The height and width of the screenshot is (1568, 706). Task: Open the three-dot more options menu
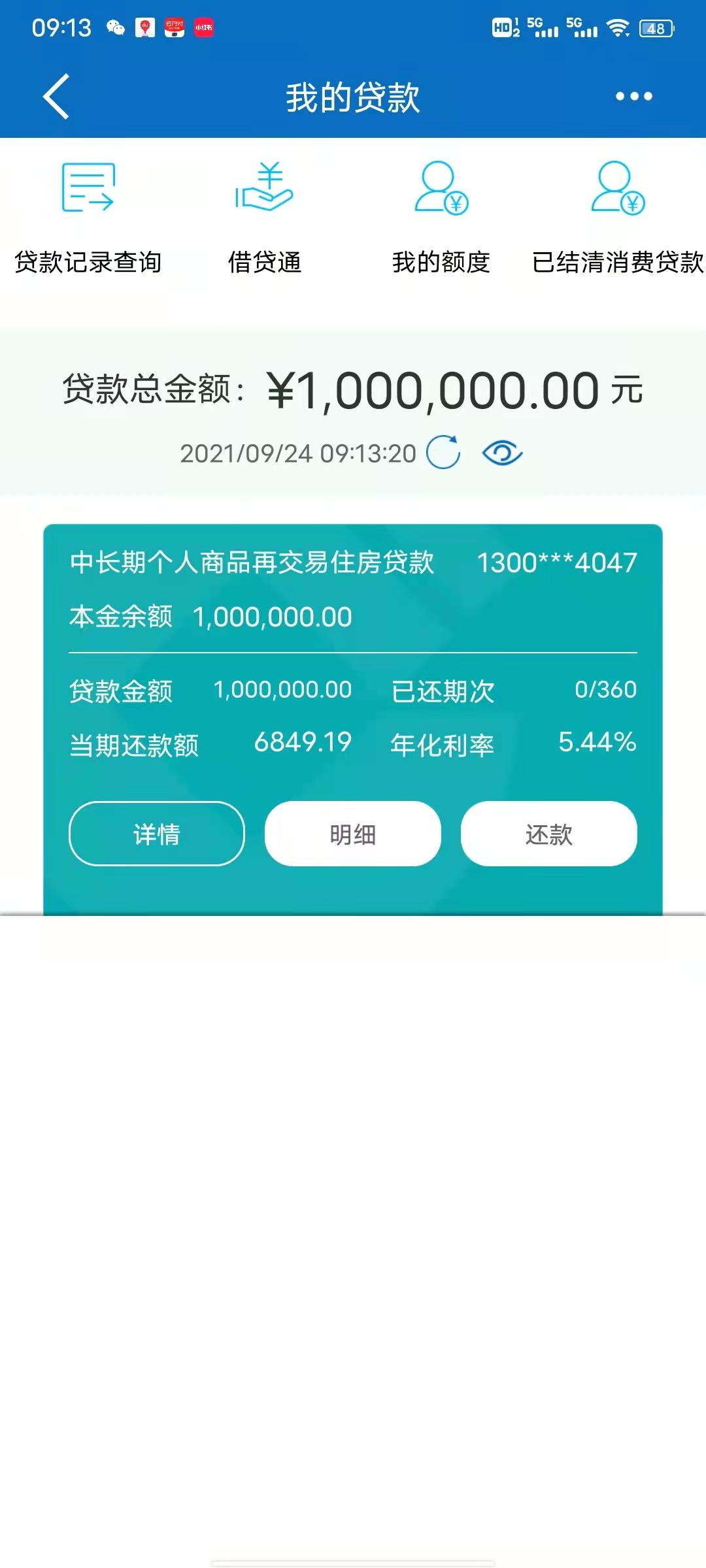[632, 96]
